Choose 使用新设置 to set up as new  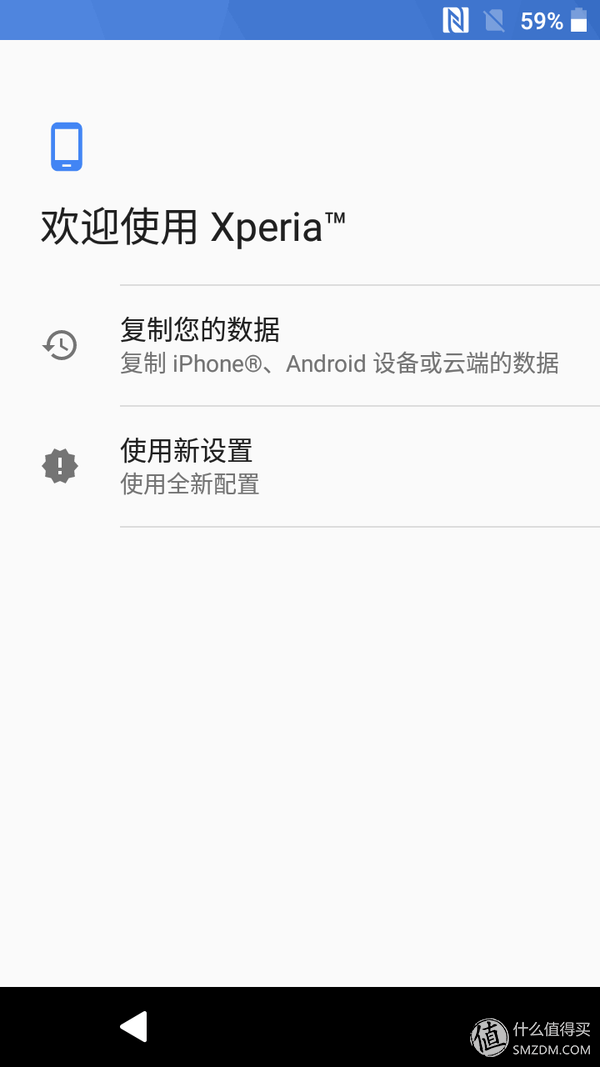pos(300,466)
